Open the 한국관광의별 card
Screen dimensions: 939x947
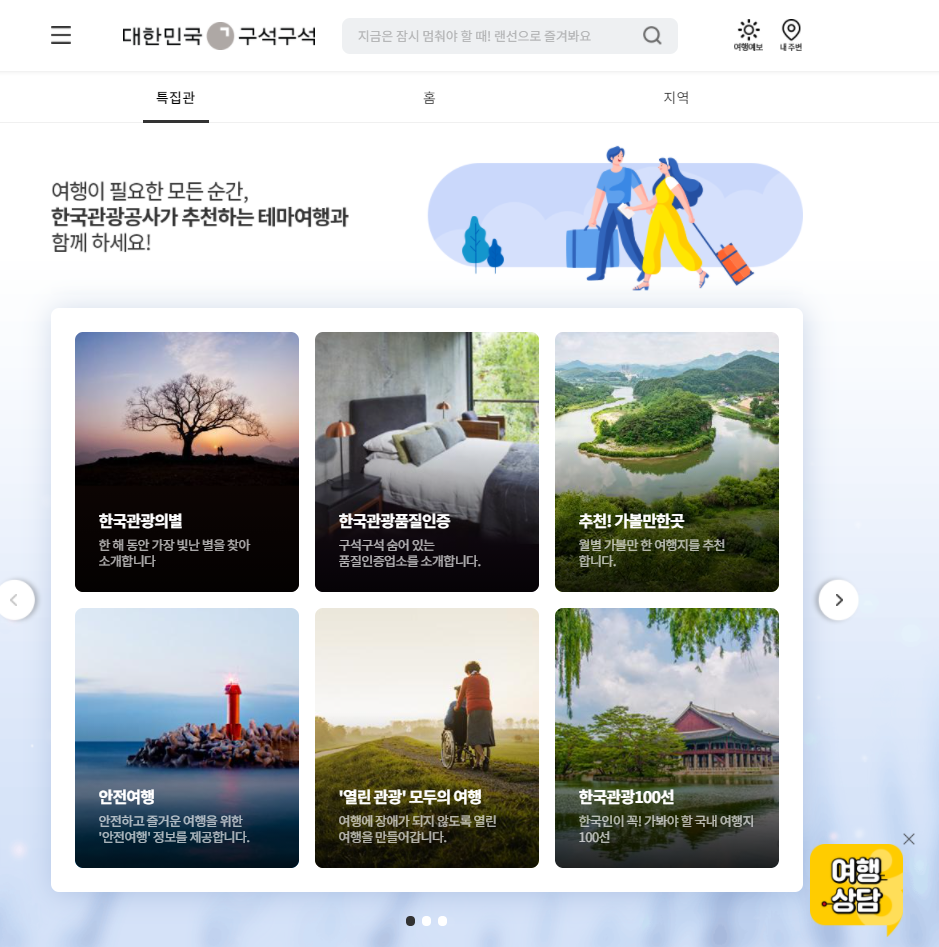[187, 462]
